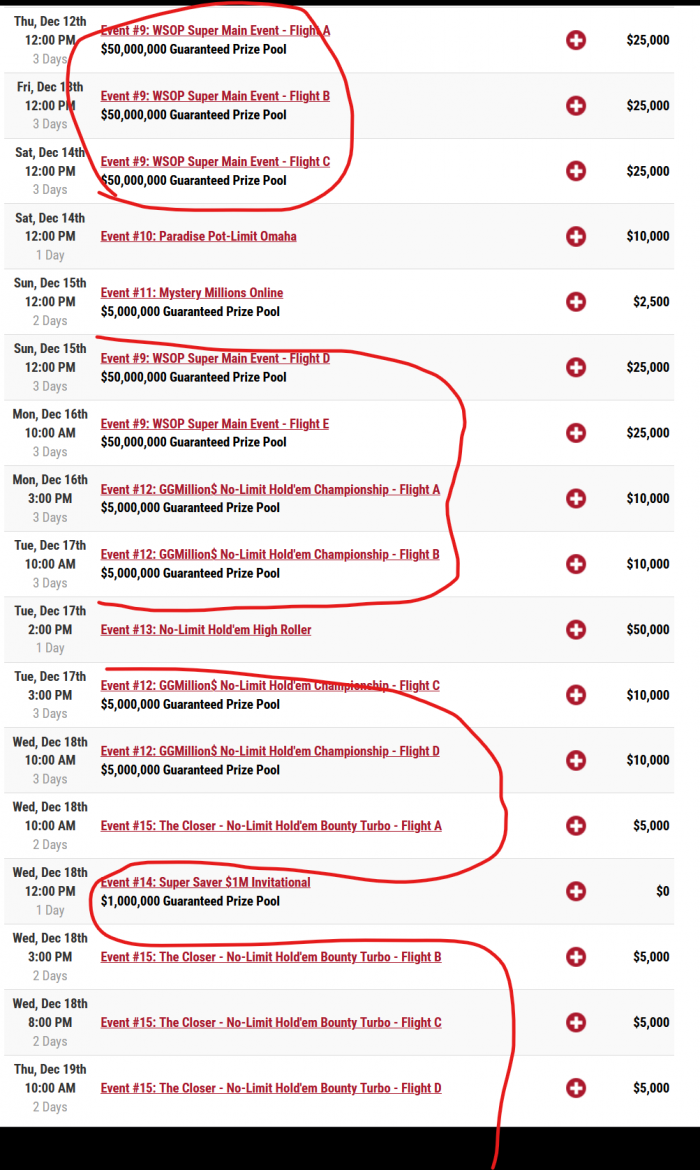Expand Mystery Millions Online details

pyautogui.click(x=576, y=302)
